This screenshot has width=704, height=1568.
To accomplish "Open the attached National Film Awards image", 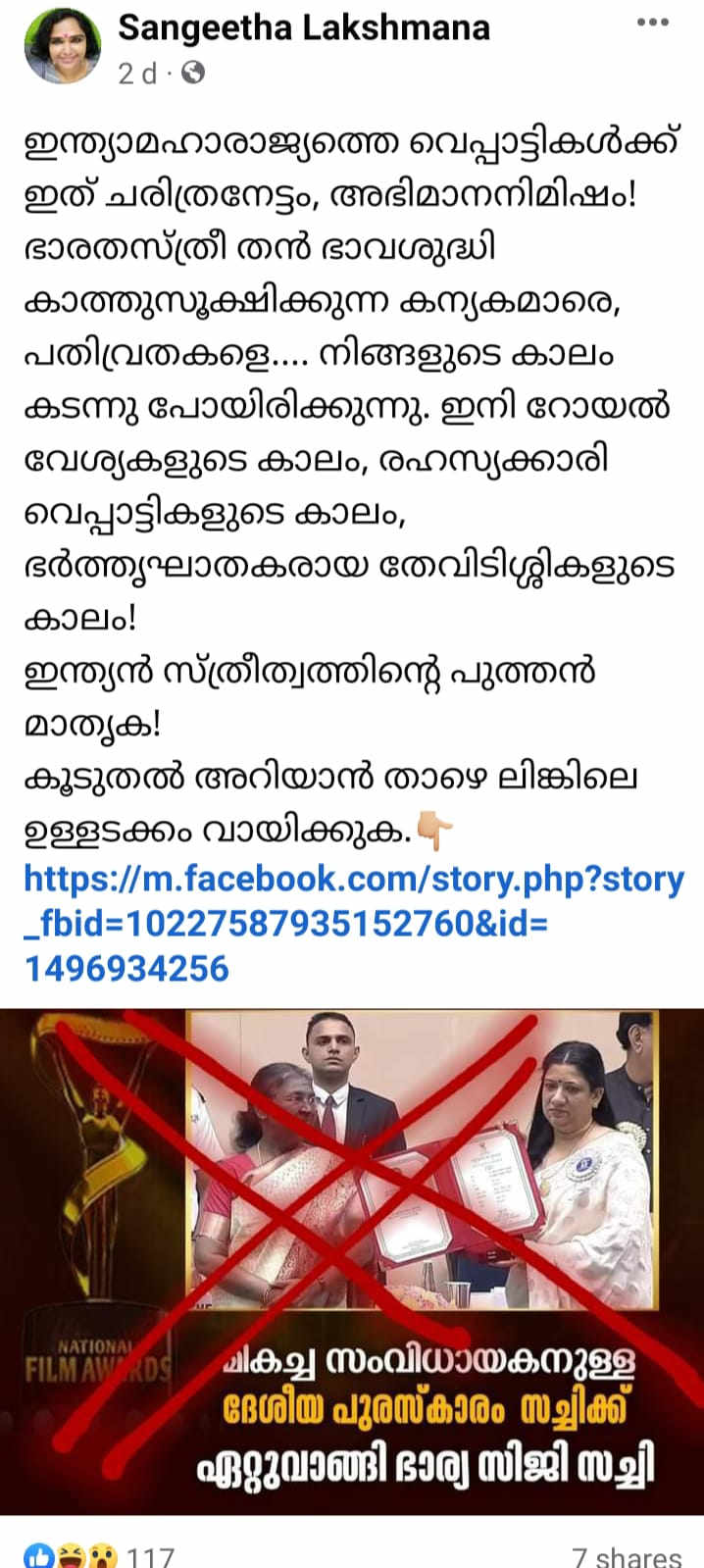I will (x=352, y=1261).
